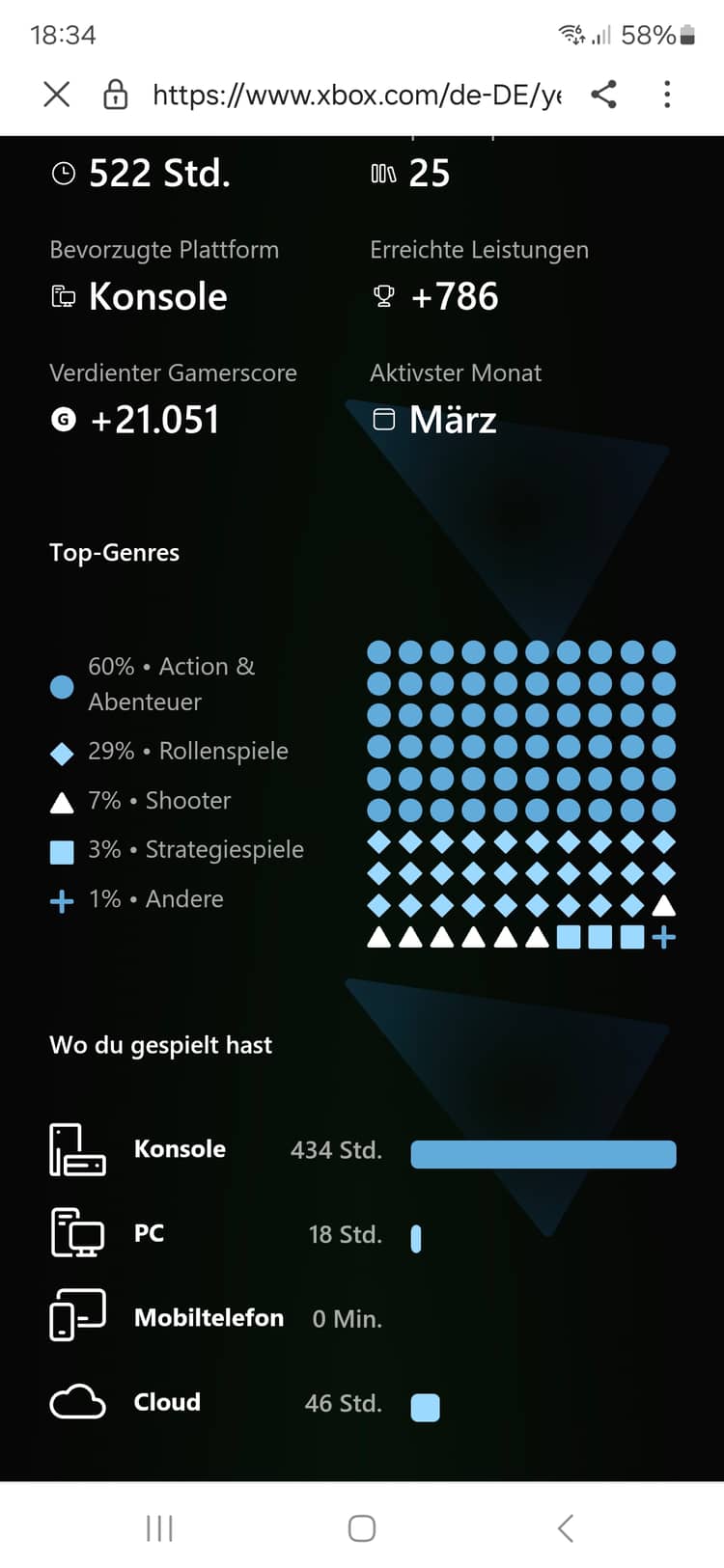The width and height of the screenshot is (724, 1568).
Task: Open the three-dot overflow menu
Action: 667,95
